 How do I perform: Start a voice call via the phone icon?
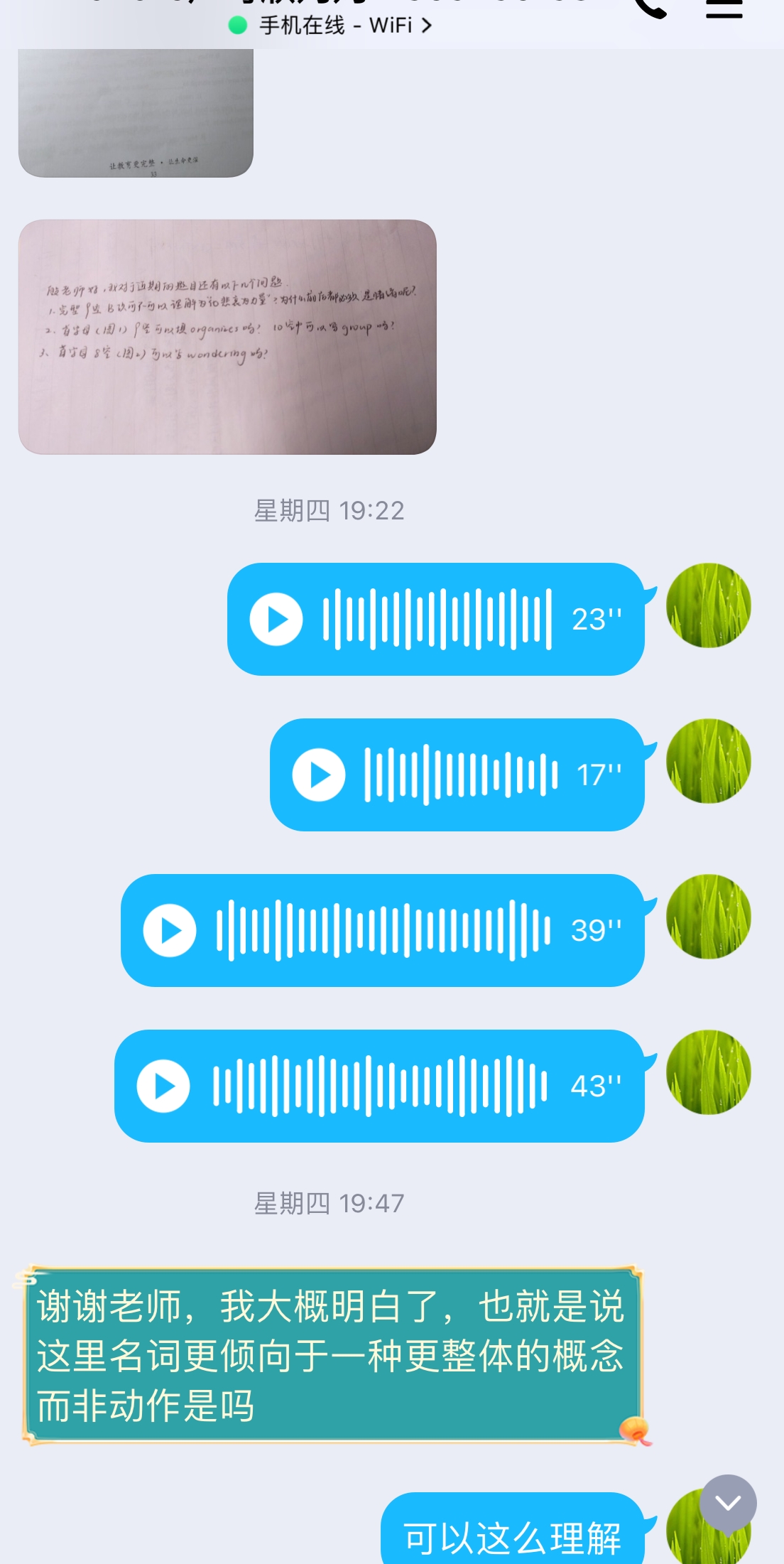tap(650, 9)
